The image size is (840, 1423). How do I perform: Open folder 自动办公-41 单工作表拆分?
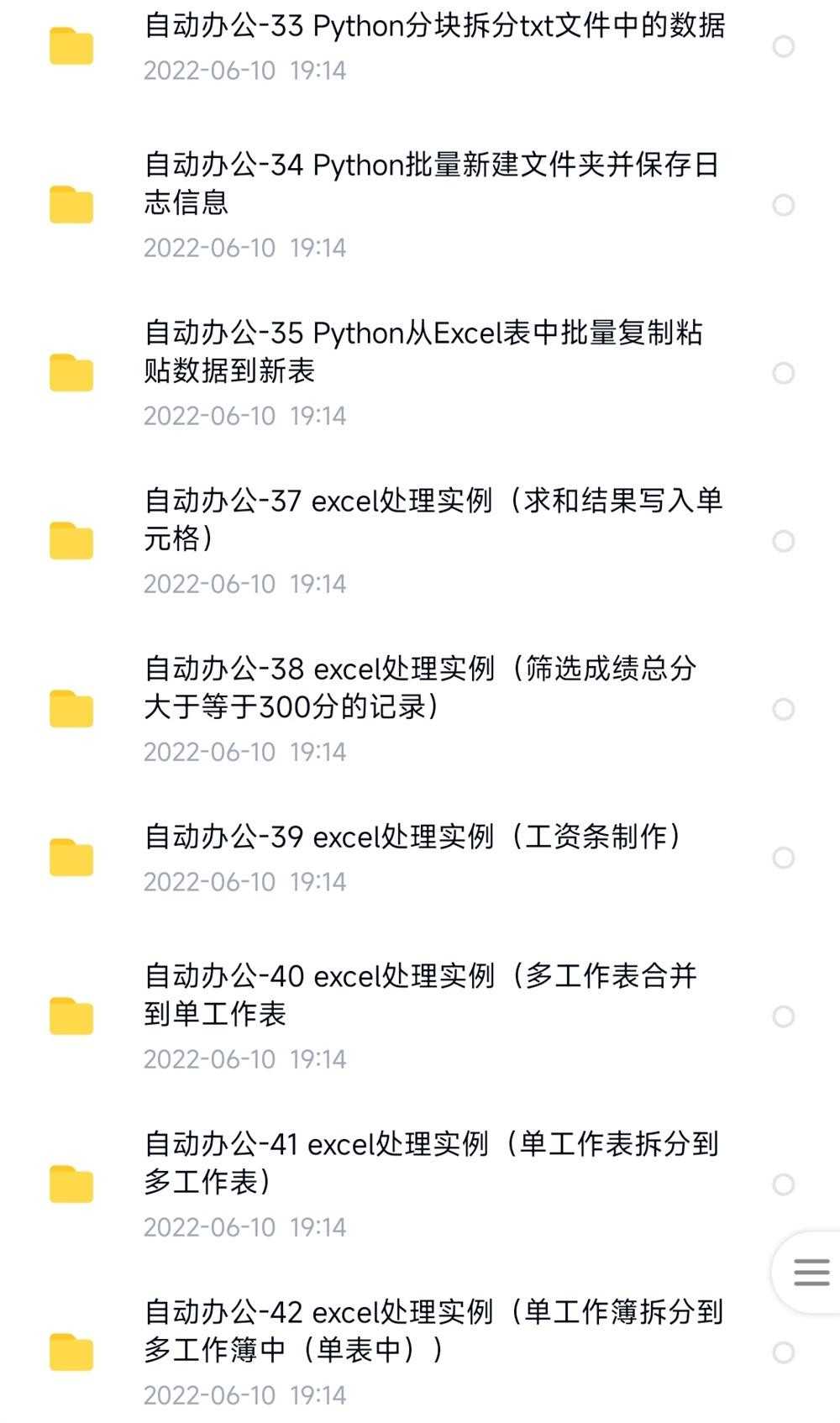pyautogui.click(x=420, y=1163)
